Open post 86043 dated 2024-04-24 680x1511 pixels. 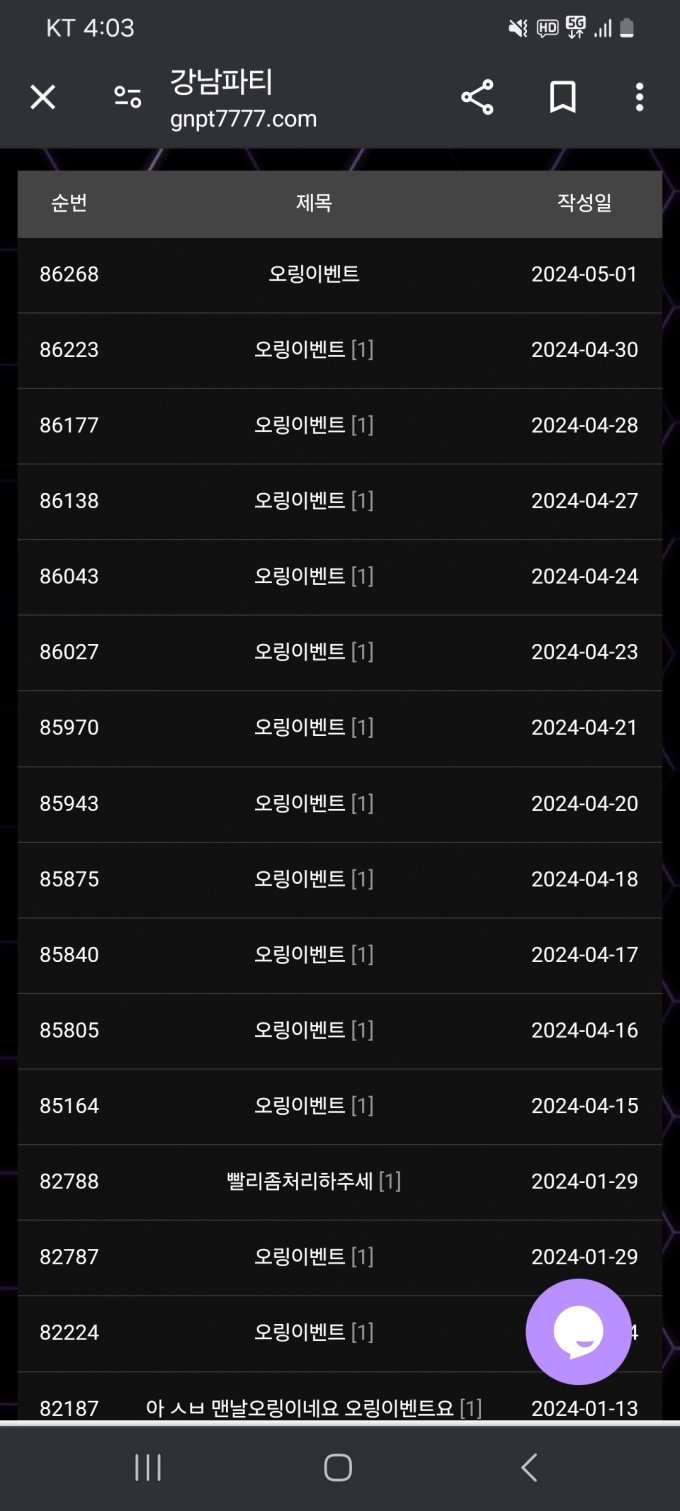pos(300,576)
